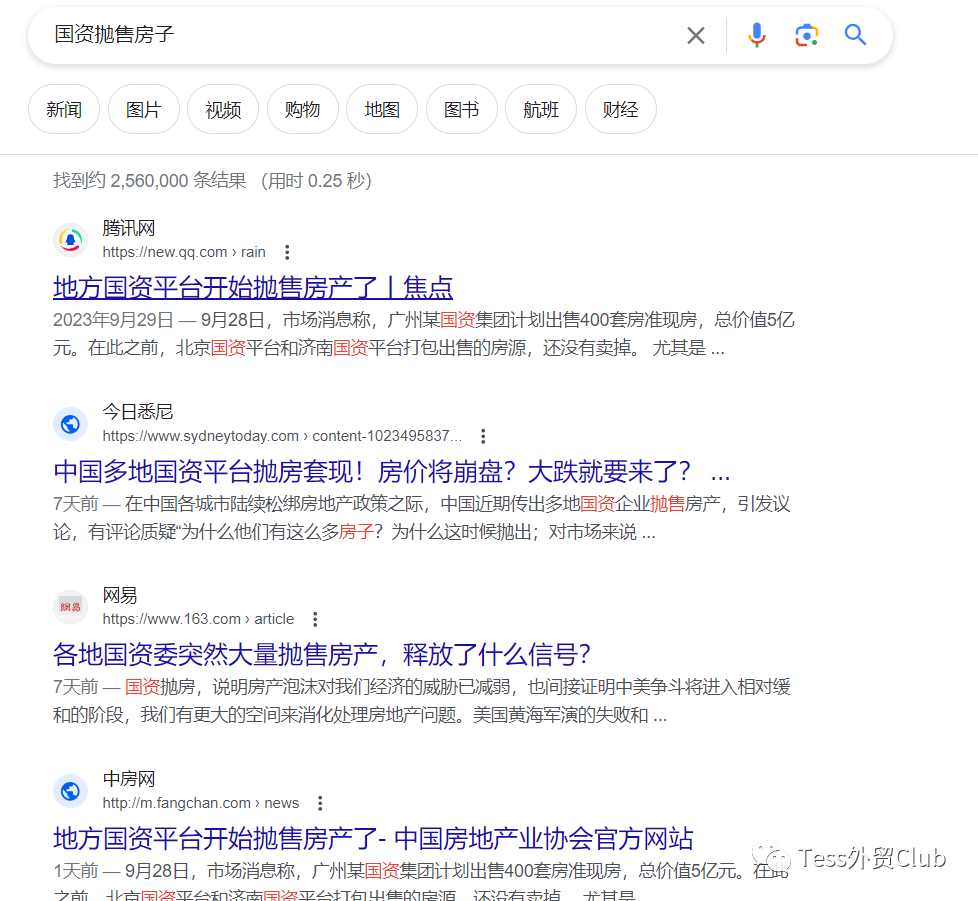Select the 视频 filter chip

click(x=223, y=110)
